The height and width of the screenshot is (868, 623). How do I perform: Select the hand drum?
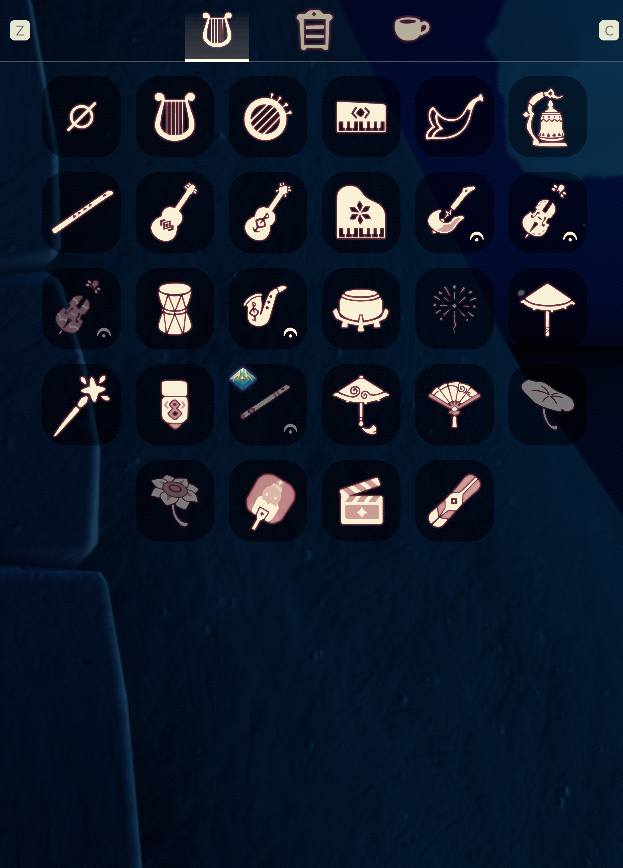175,309
